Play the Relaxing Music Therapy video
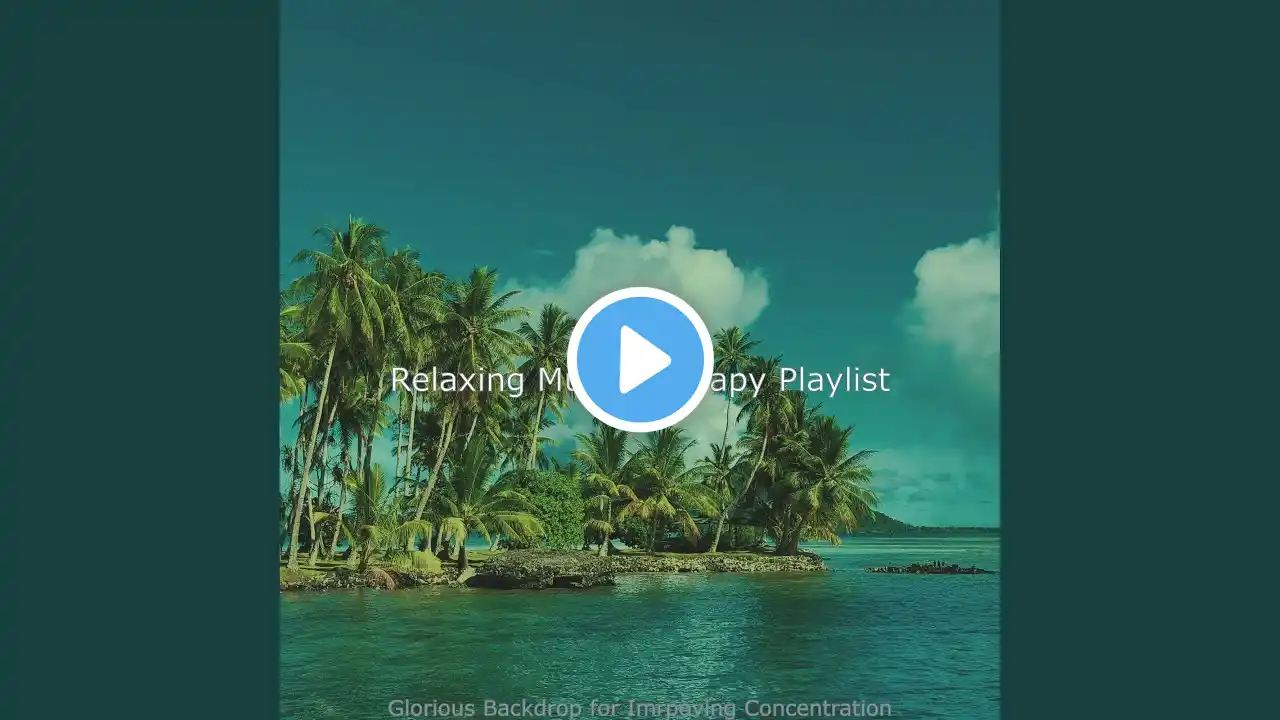This screenshot has width=1280, height=720. click(640, 360)
